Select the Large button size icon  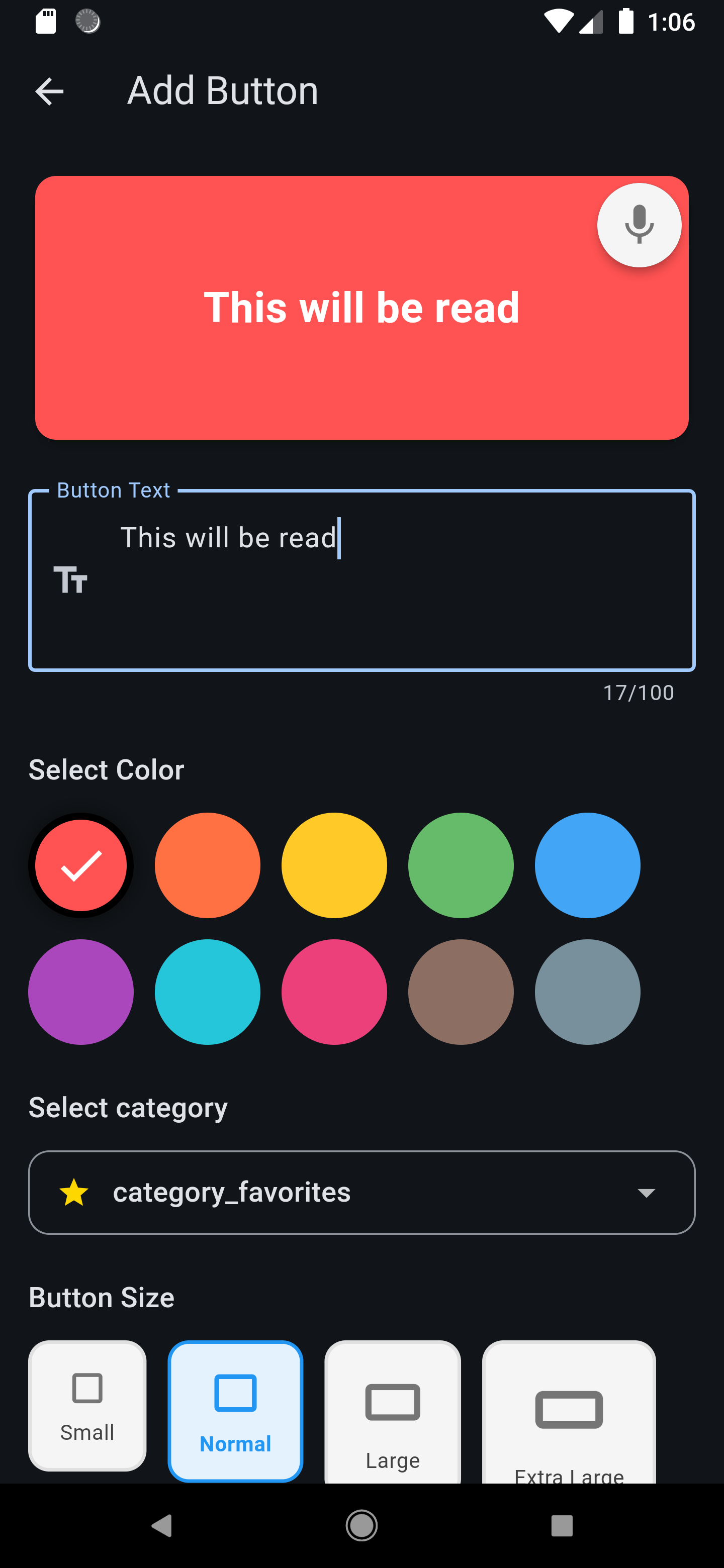(392, 1406)
